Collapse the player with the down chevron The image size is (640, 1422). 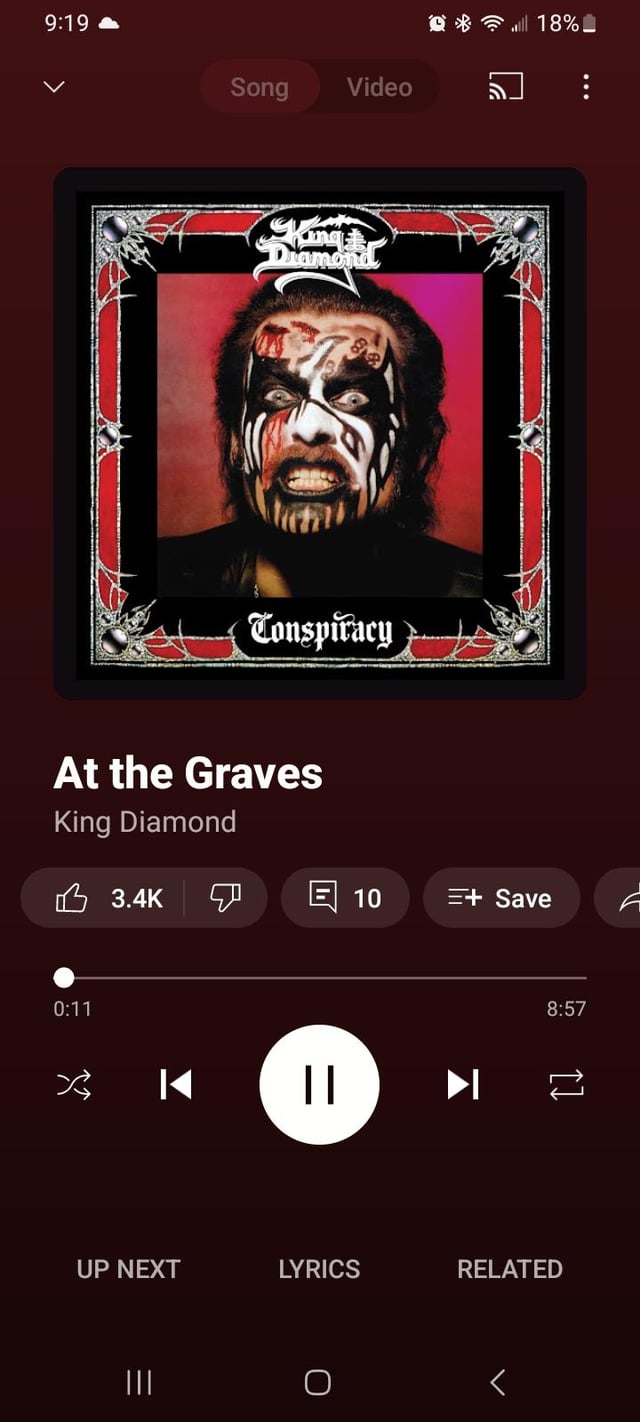(55, 87)
